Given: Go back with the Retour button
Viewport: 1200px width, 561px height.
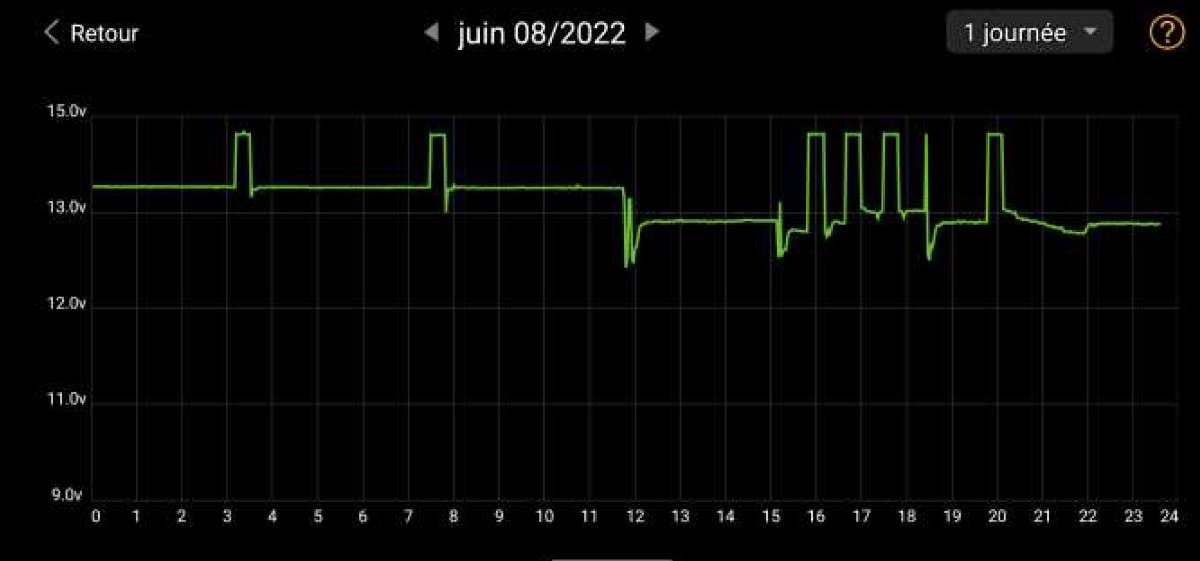Looking at the screenshot, I should [x=91, y=33].
